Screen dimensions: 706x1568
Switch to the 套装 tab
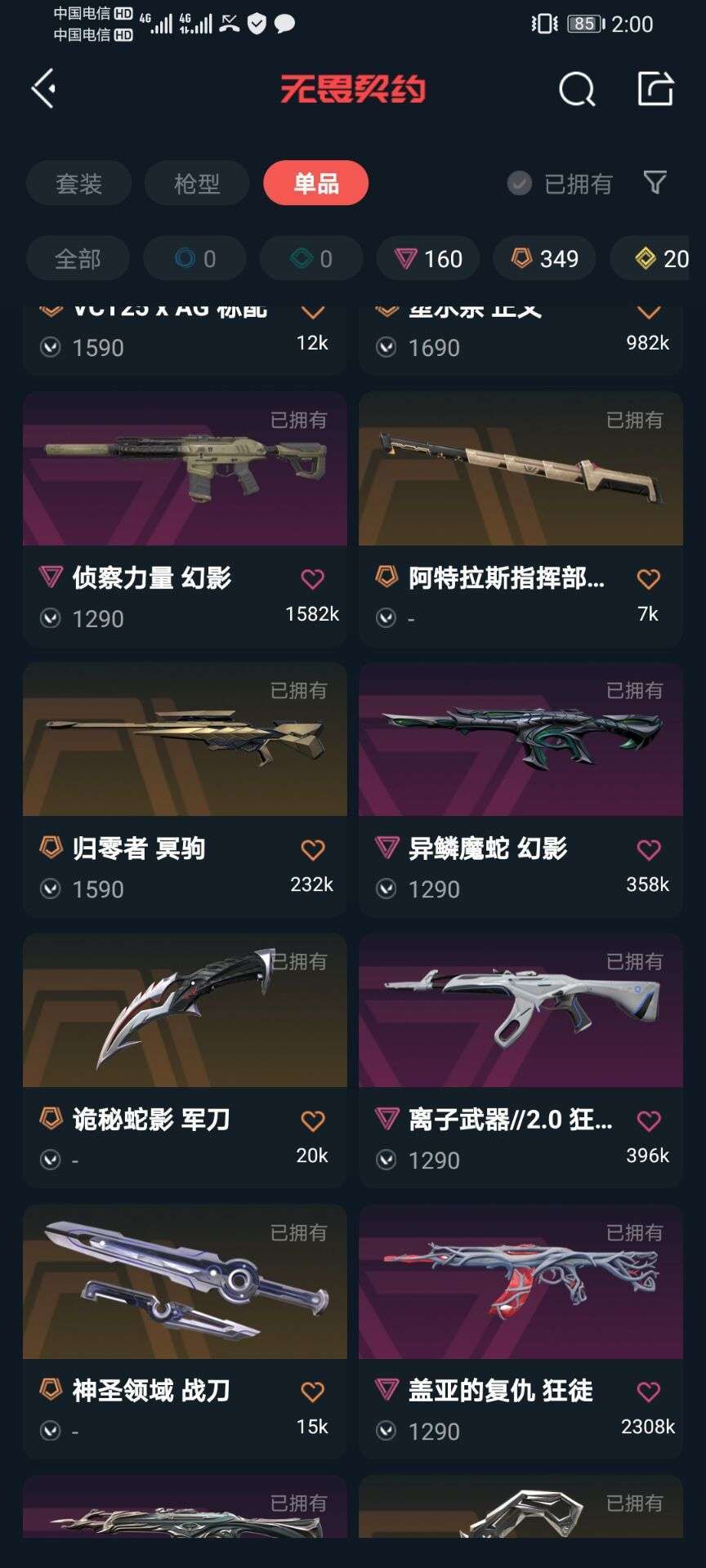79,183
